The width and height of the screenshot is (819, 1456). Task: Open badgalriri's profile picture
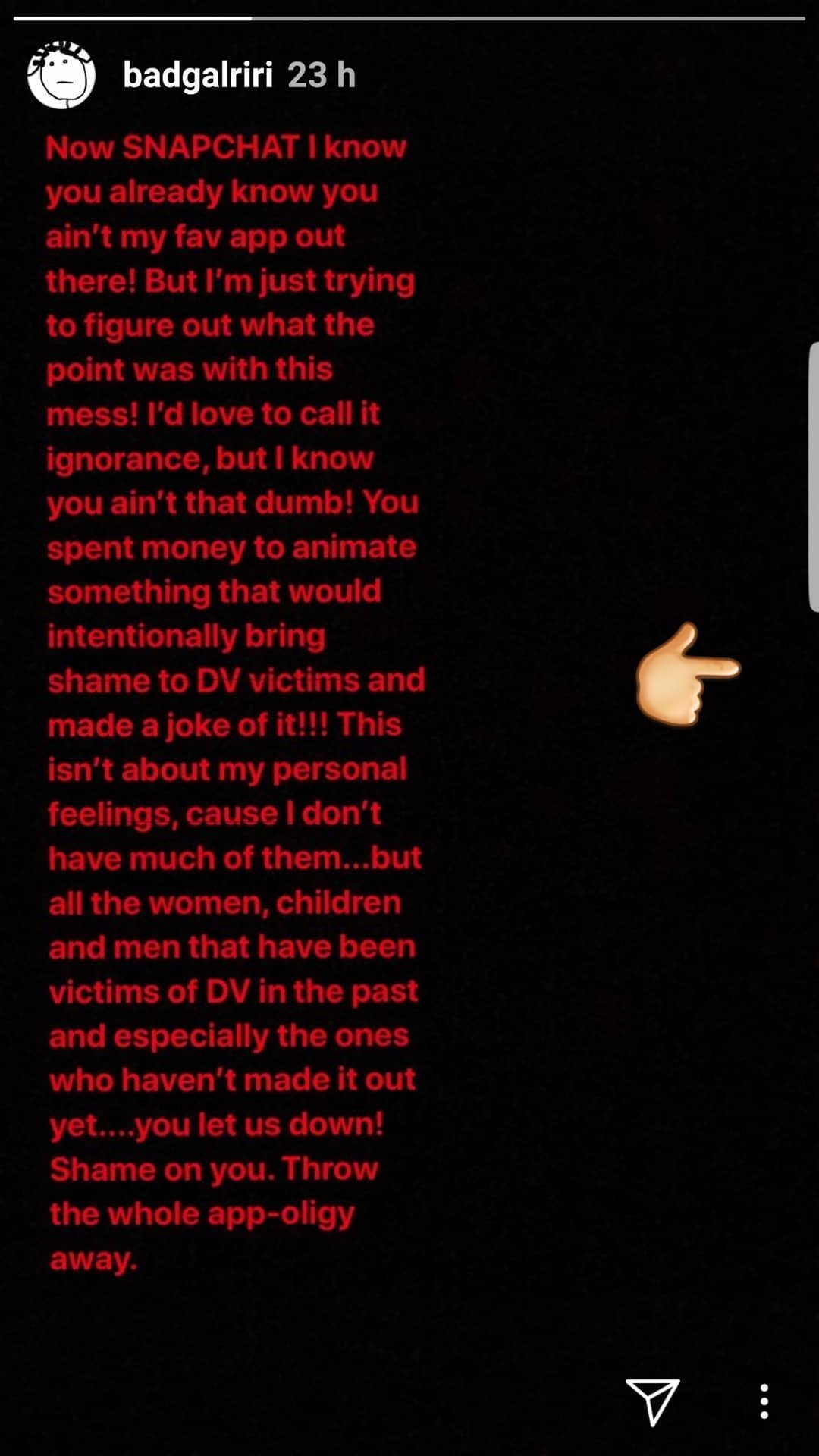61,75
